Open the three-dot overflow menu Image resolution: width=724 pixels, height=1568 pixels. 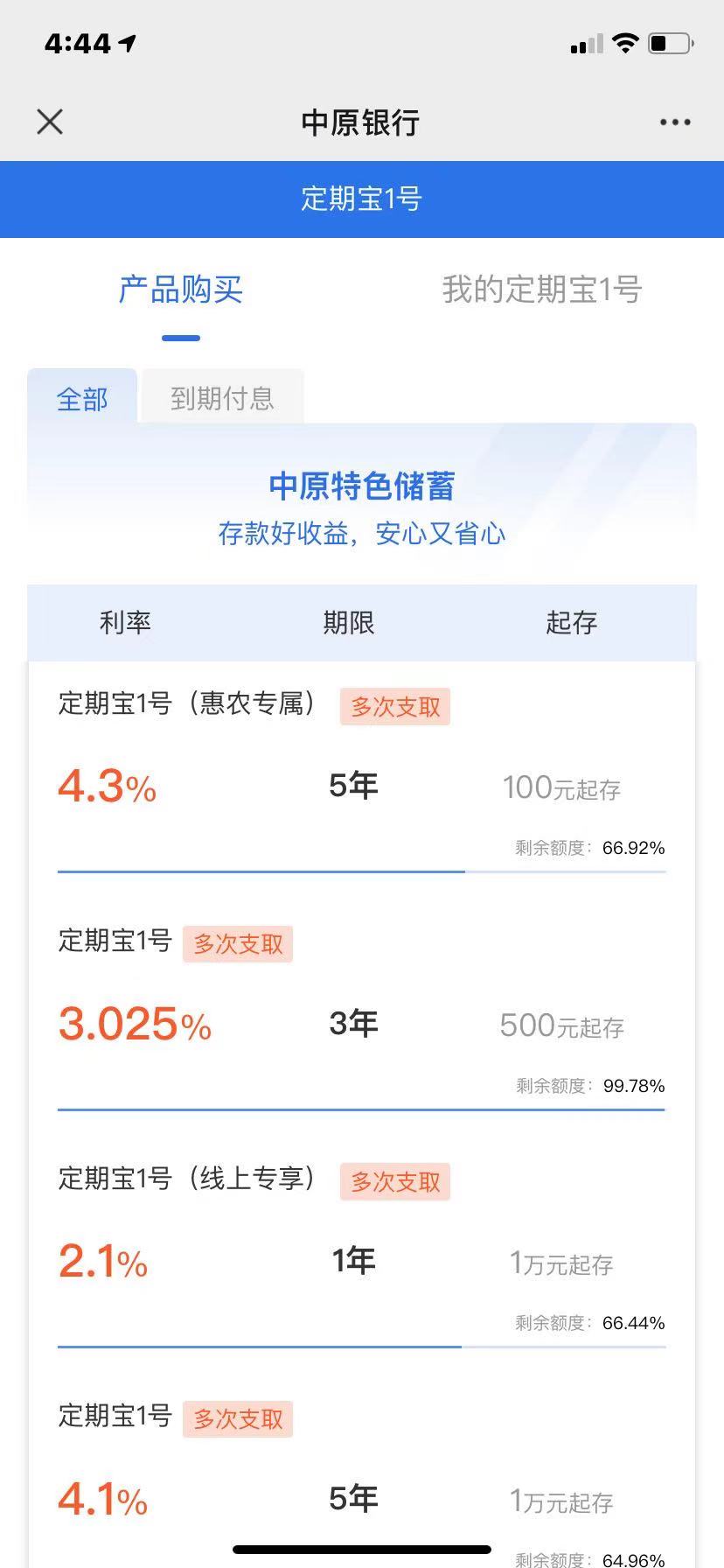pyautogui.click(x=675, y=122)
